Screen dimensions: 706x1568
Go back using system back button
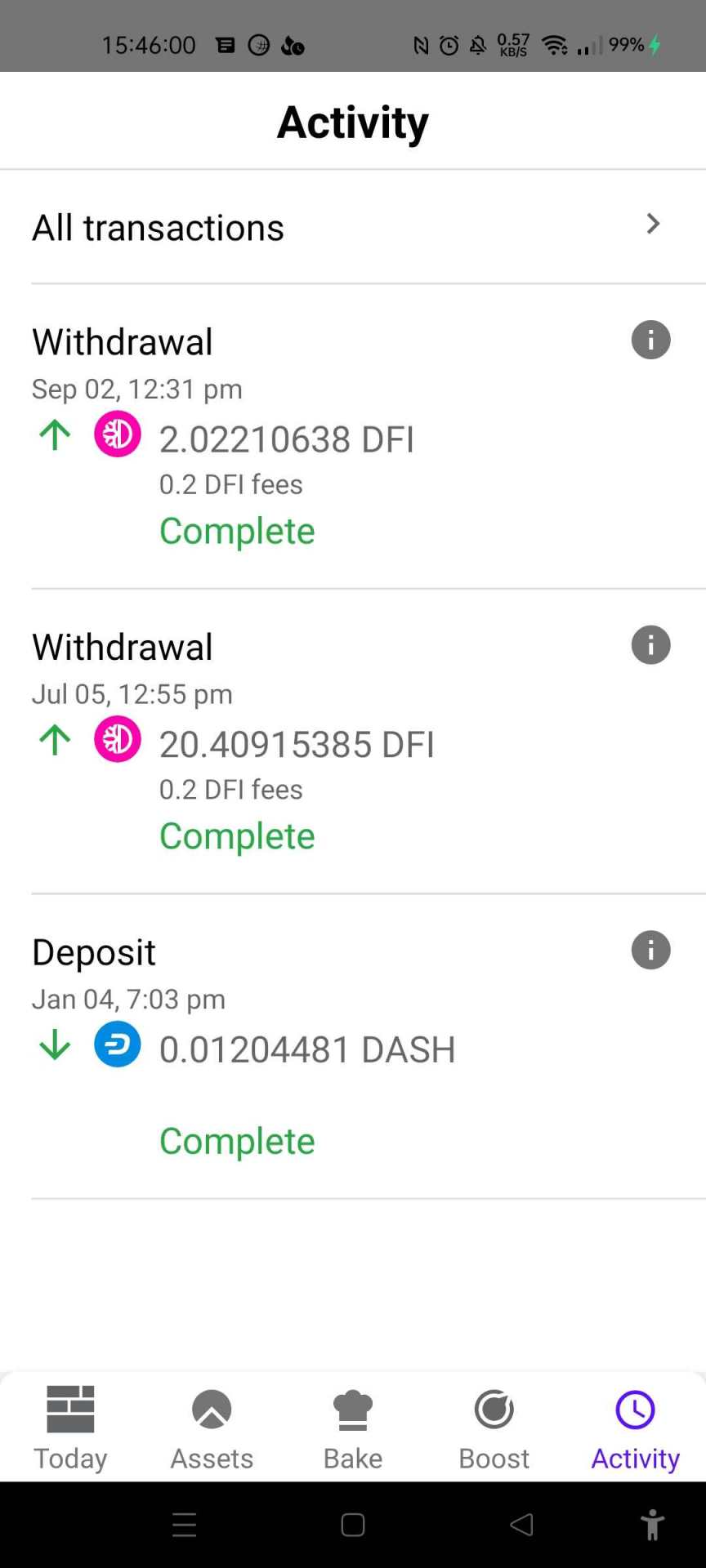click(521, 1524)
